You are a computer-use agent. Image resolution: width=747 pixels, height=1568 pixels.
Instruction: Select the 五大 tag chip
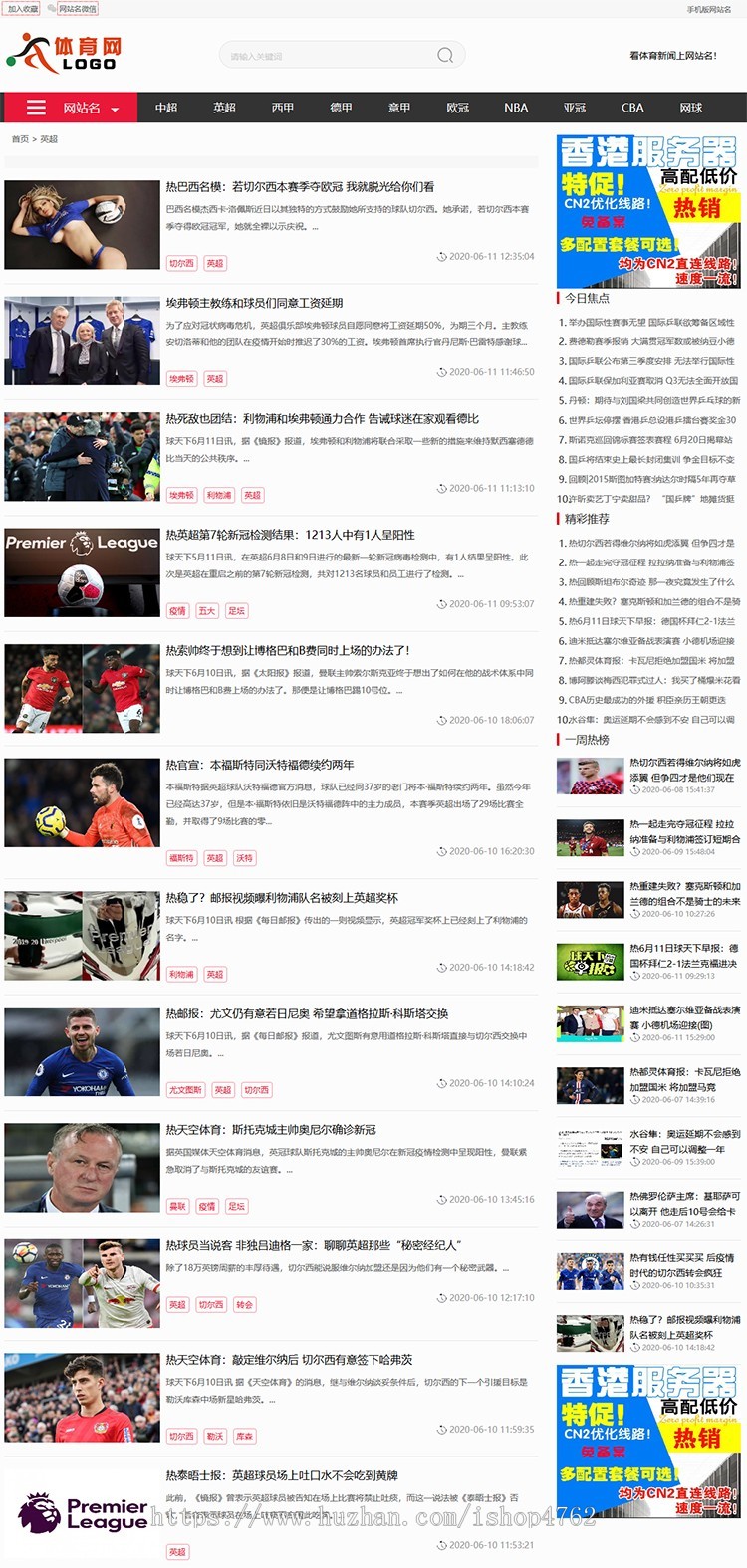click(x=207, y=611)
